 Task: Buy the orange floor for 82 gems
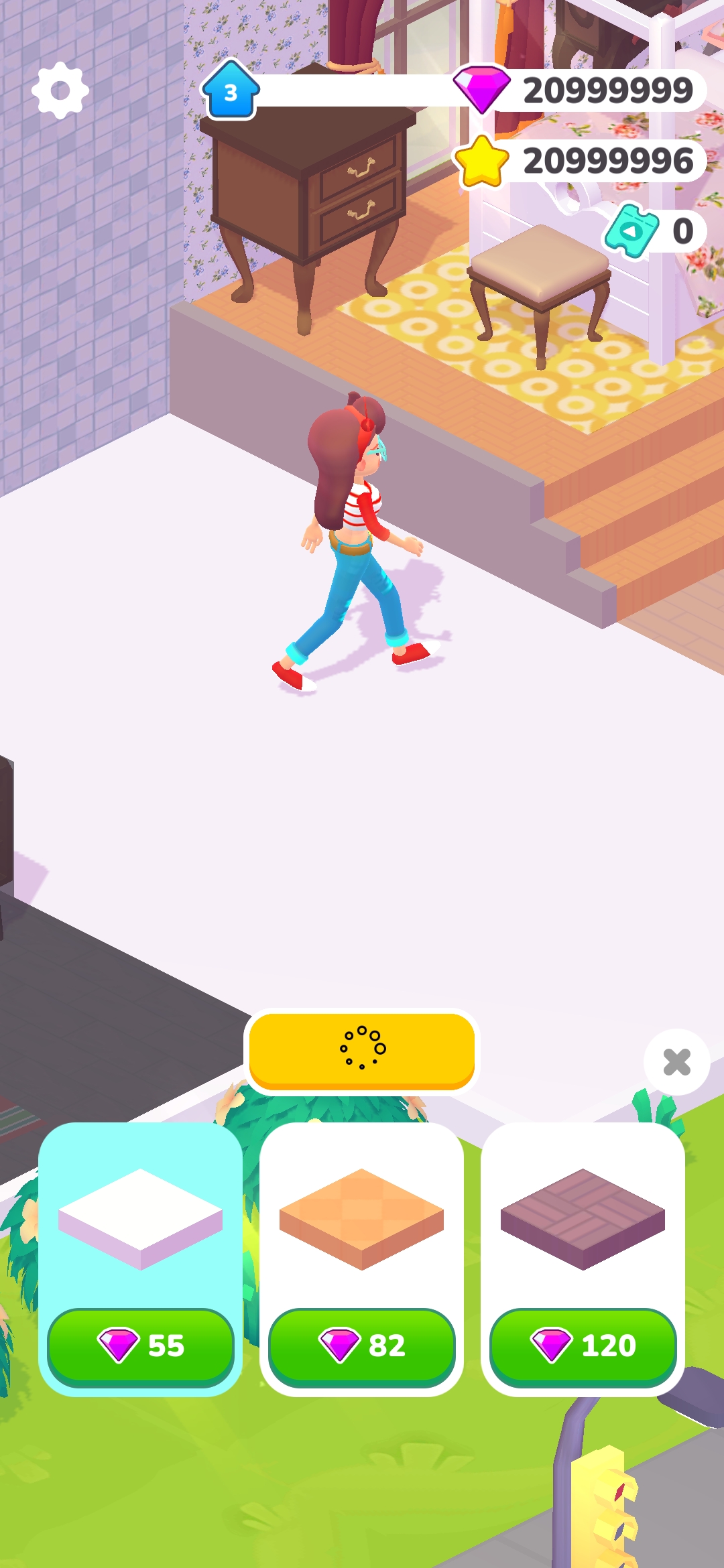361,1346
